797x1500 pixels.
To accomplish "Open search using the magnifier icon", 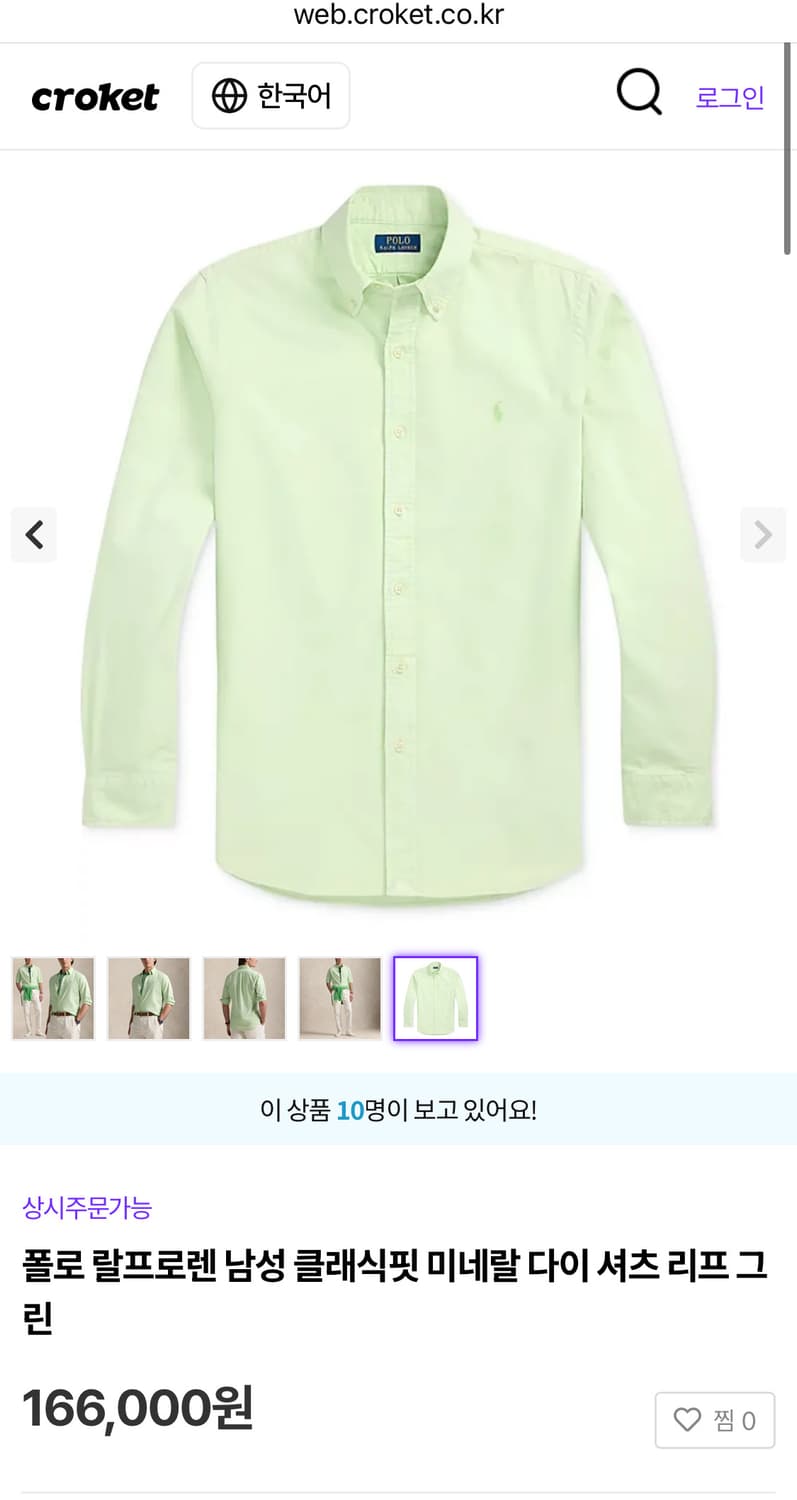I will (638, 93).
